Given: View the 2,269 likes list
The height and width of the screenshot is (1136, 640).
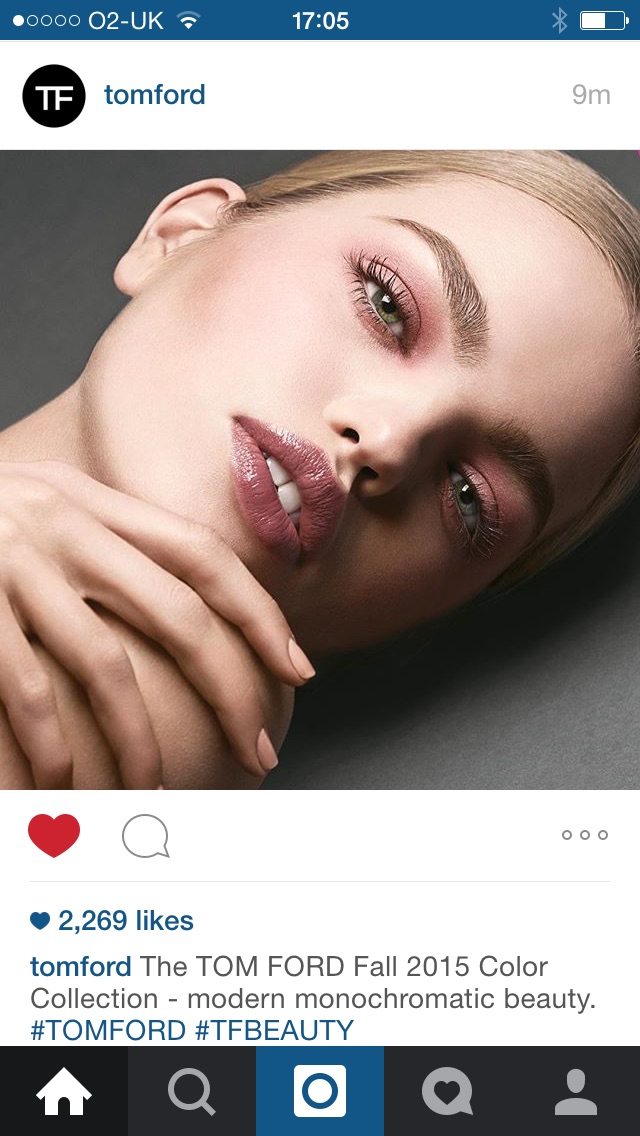Looking at the screenshot, I should coord(112,921).
